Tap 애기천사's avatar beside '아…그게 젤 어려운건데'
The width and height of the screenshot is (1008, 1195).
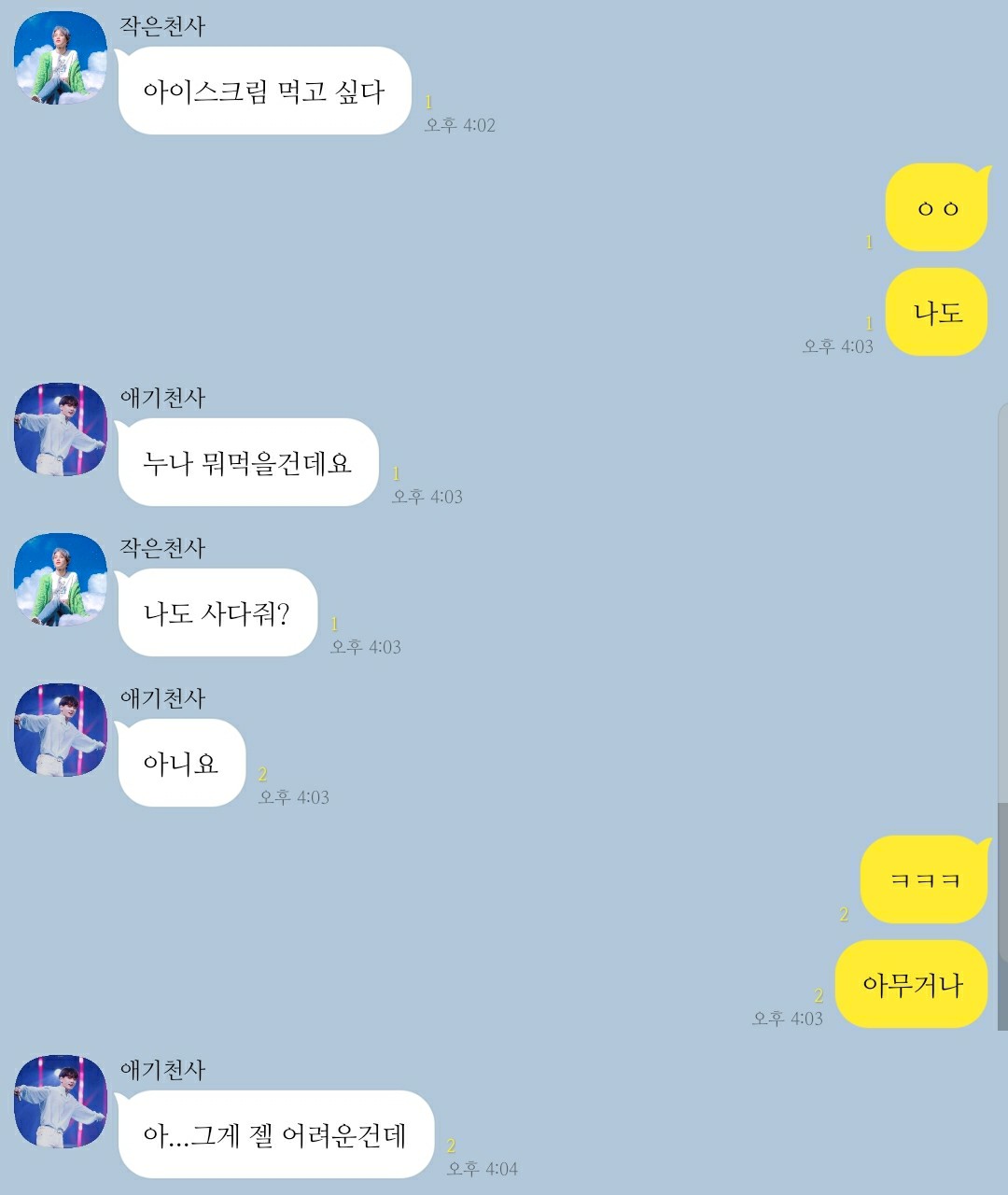61,1102
